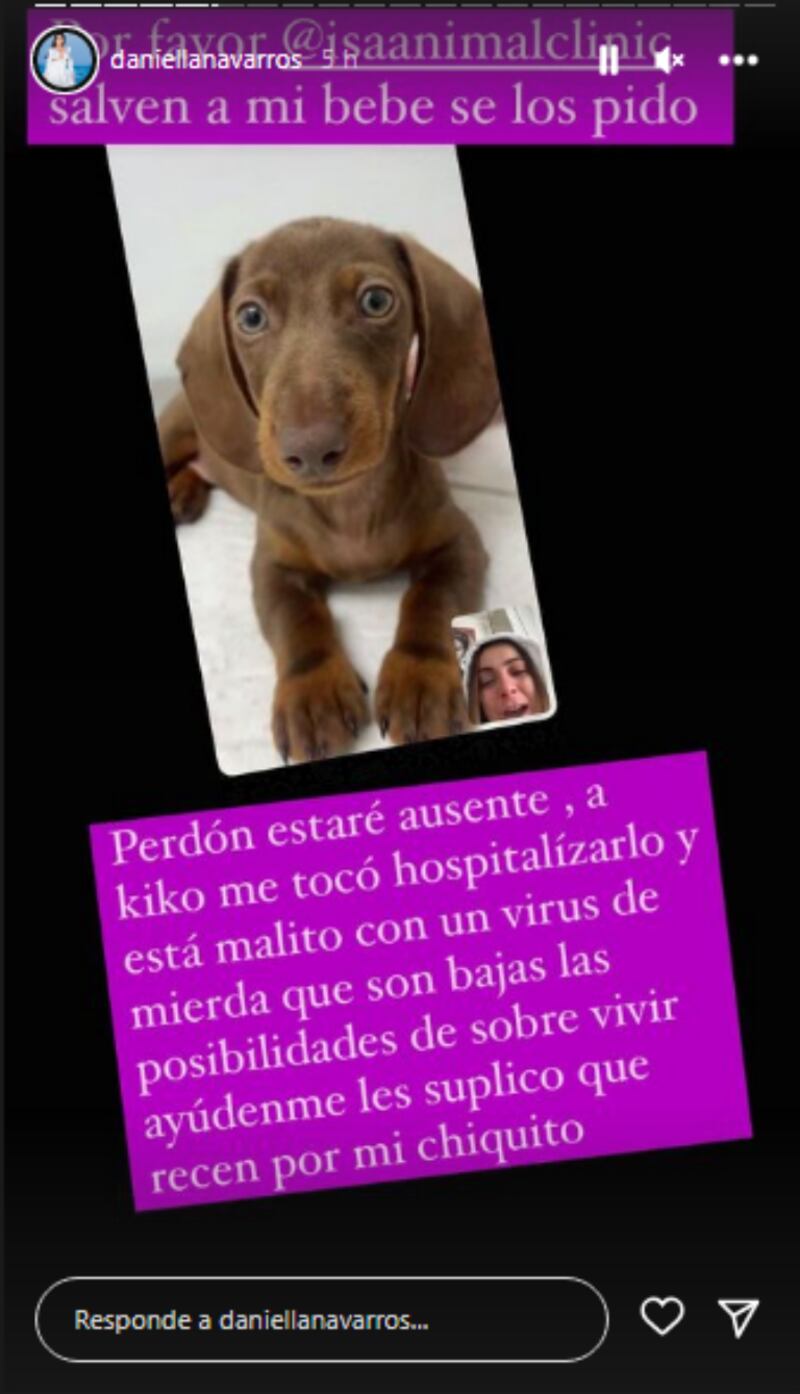800x1394 pixels.
Task: Open daniellanavarros profile picture
Action: tap(65, 60)
